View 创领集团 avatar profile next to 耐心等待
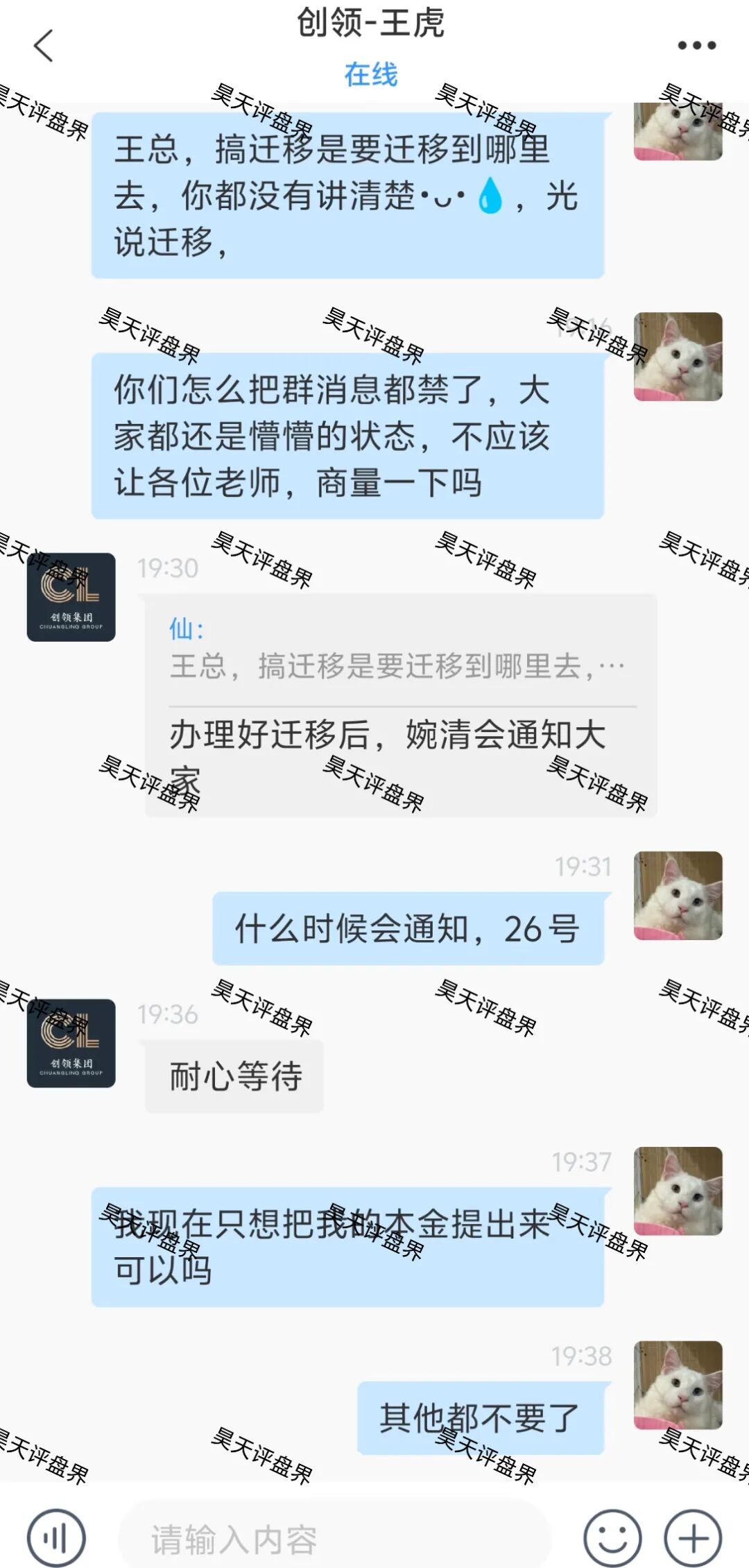The image size is (749, 1568). click(71, 1043)
